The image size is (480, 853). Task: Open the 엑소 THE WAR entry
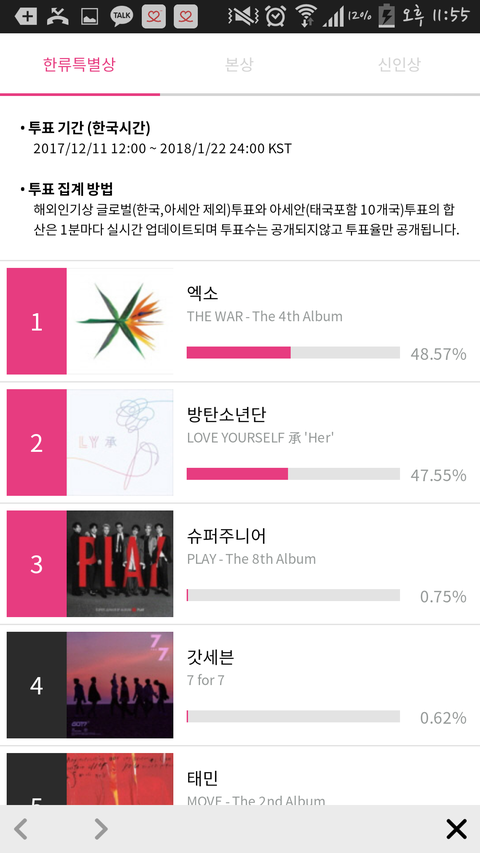240,321
